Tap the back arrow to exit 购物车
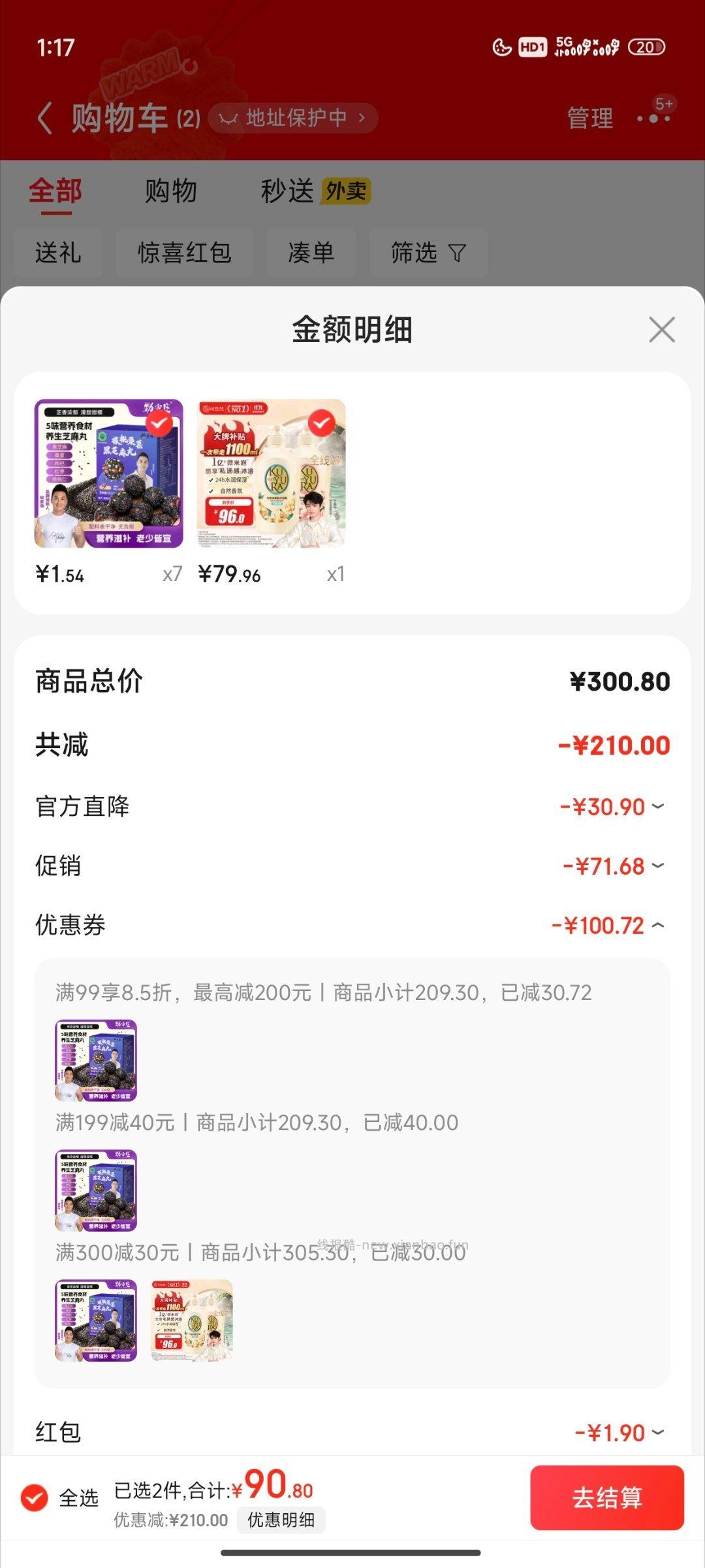This screenshot has height=1568, width=705. 46,118
